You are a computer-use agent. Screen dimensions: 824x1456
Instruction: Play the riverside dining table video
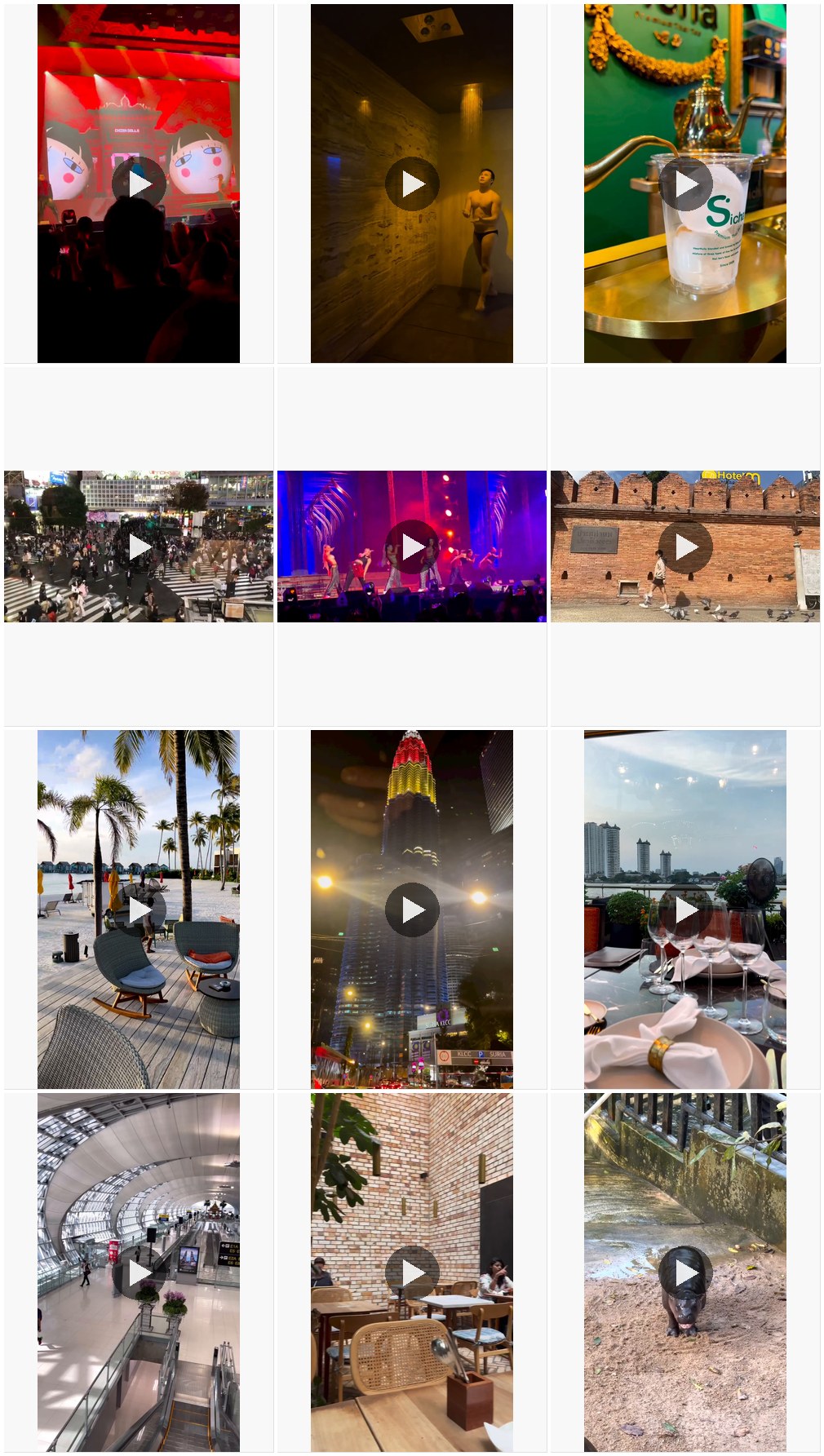(685, 909)
